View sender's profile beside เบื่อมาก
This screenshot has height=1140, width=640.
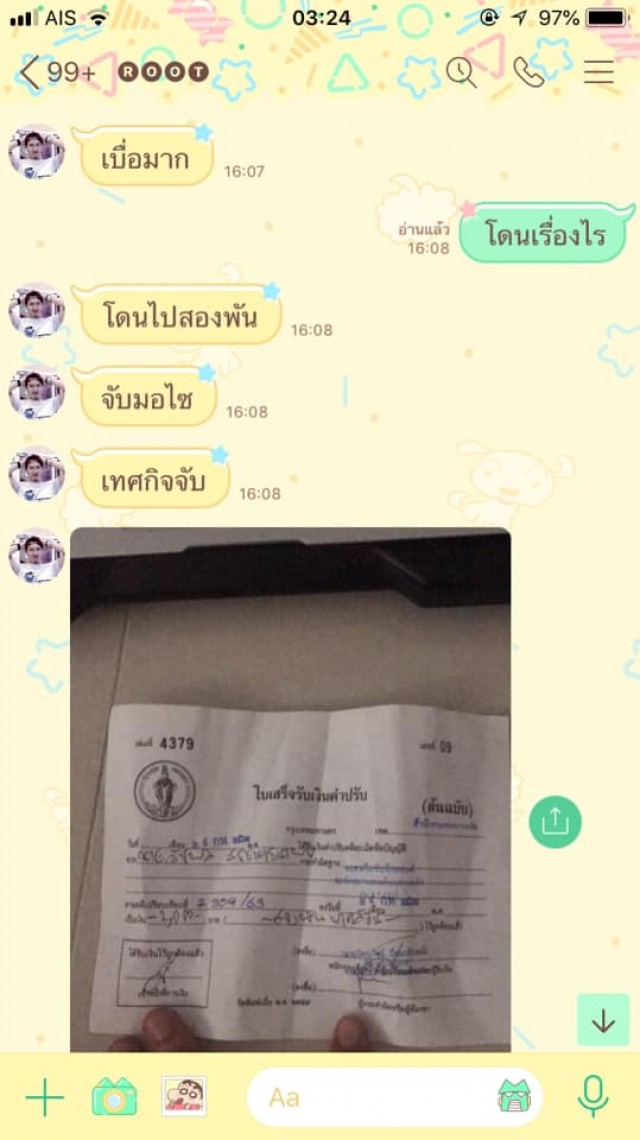pyautogui.click(x=36, y=152)
